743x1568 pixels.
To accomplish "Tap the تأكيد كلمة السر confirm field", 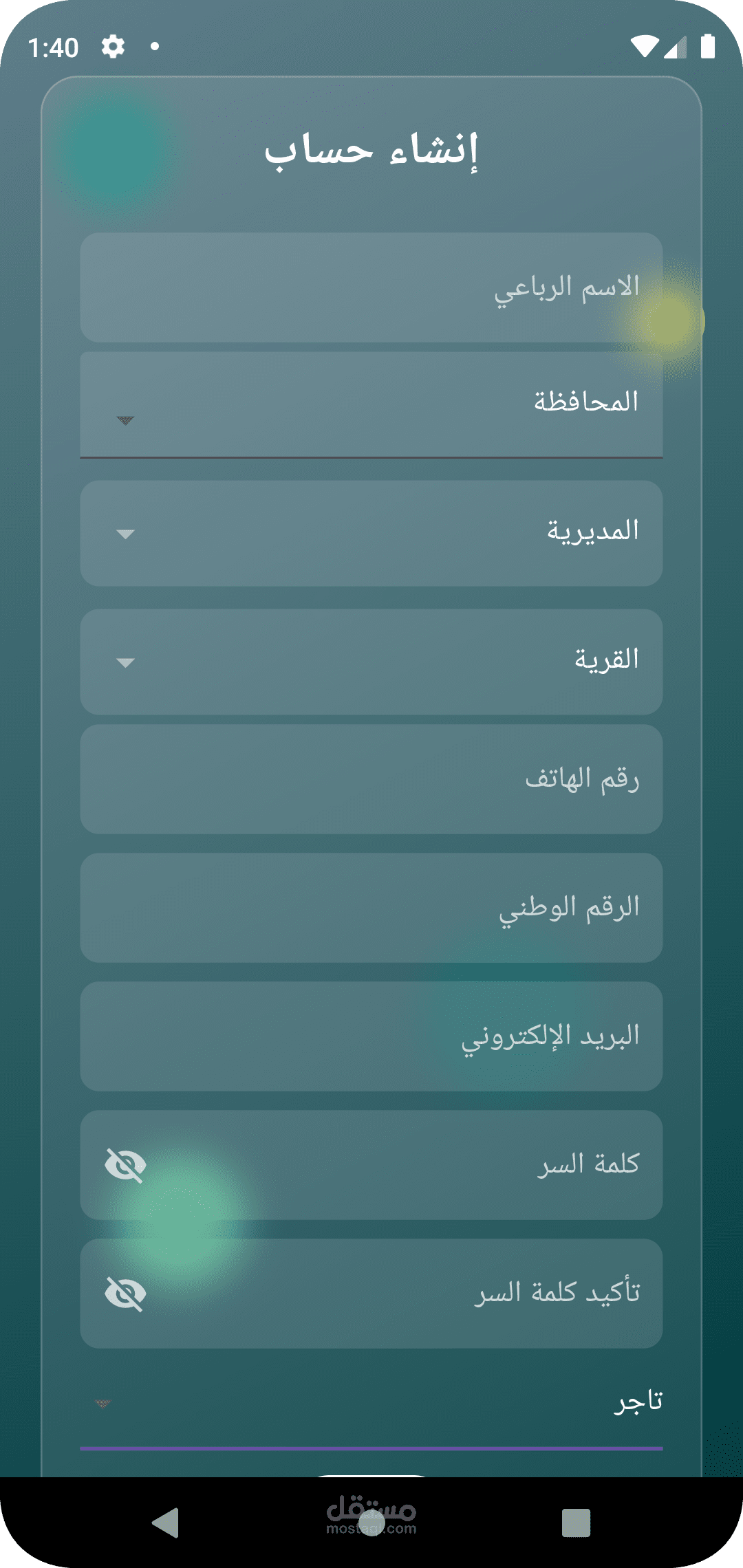I will click(371, 1294).
